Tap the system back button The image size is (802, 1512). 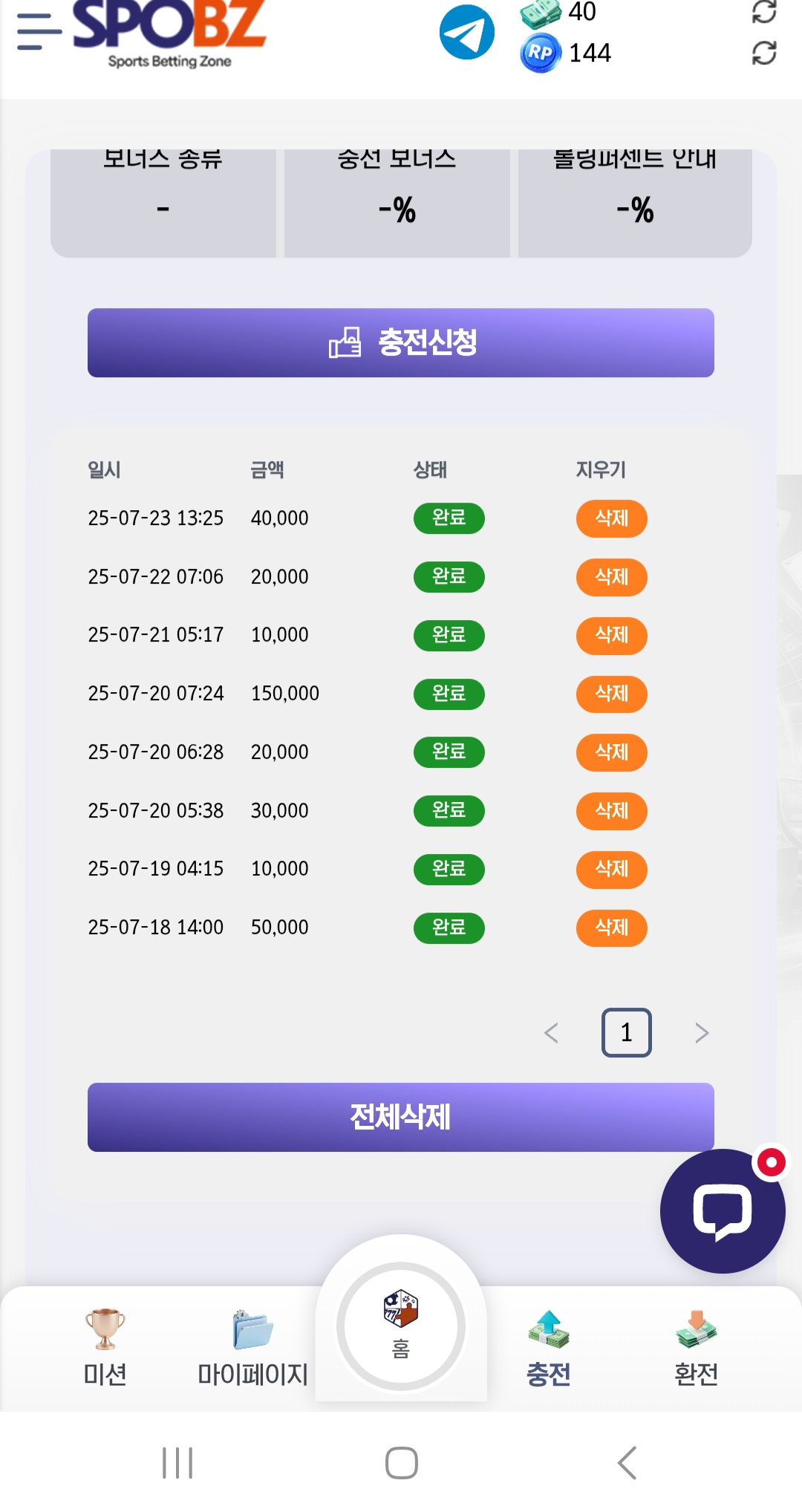pyautogui.click(x=627, y=1463)
